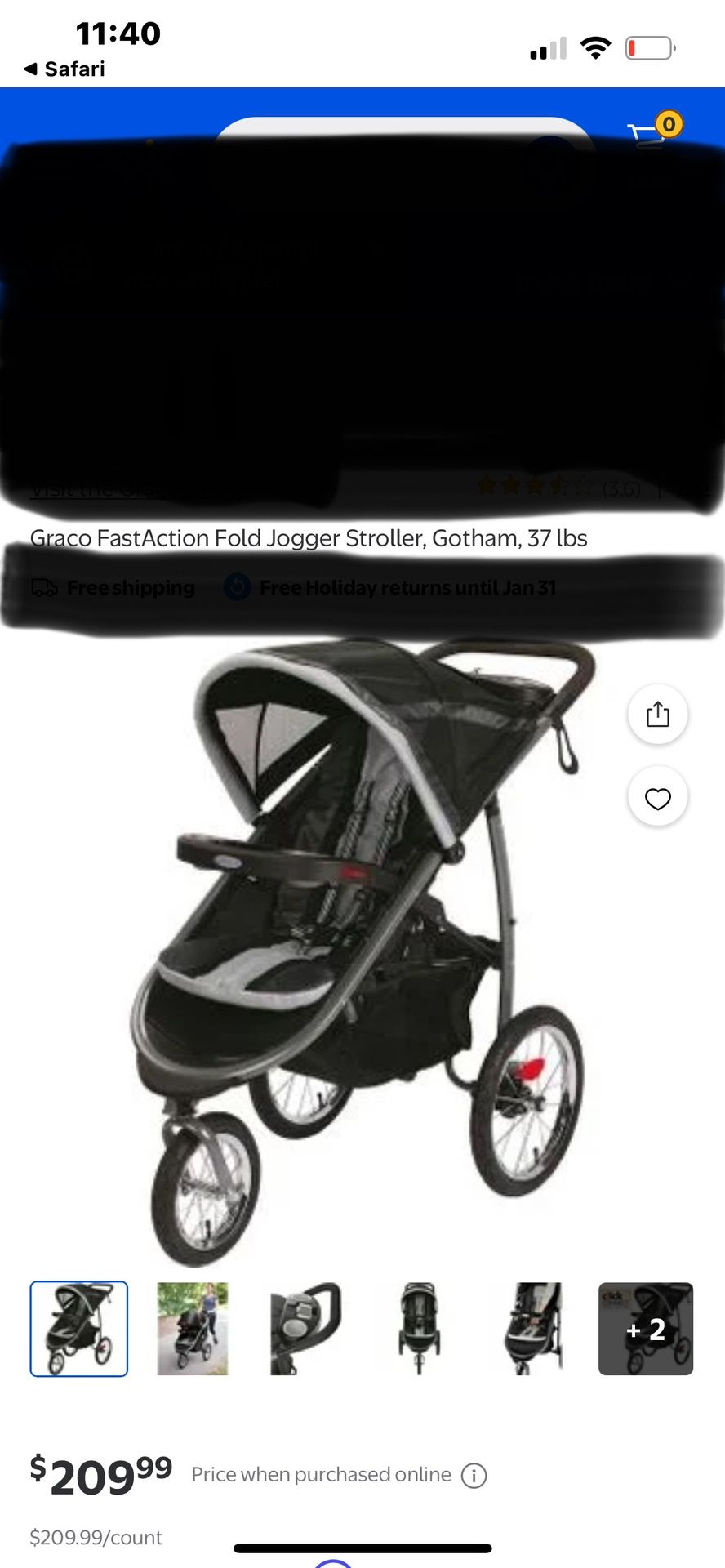Toggle the heart to save this stroller
This screenshot has height=1568, width=725.
[658, 798]
